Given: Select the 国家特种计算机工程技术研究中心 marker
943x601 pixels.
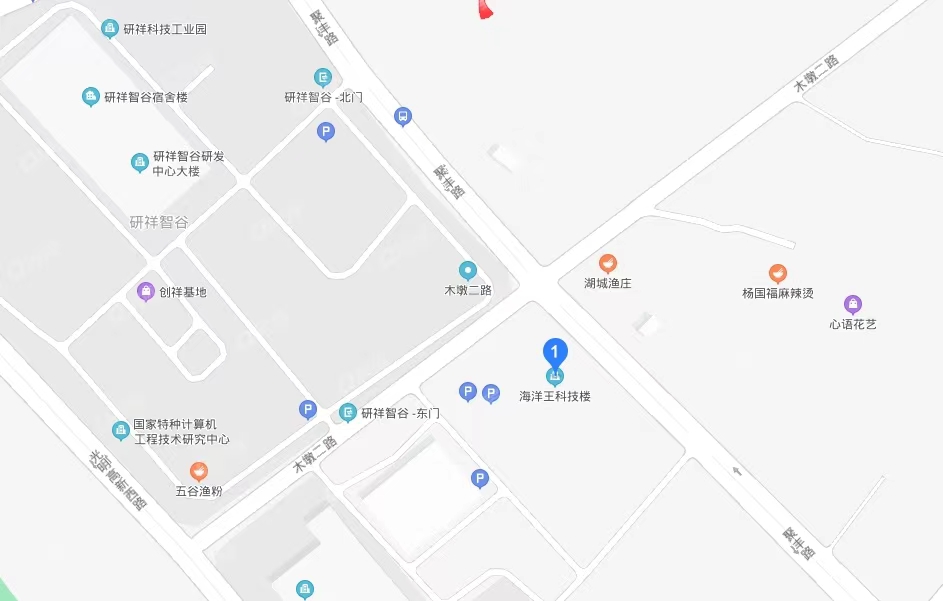Looking at the screenshot, I should (121, 430).
